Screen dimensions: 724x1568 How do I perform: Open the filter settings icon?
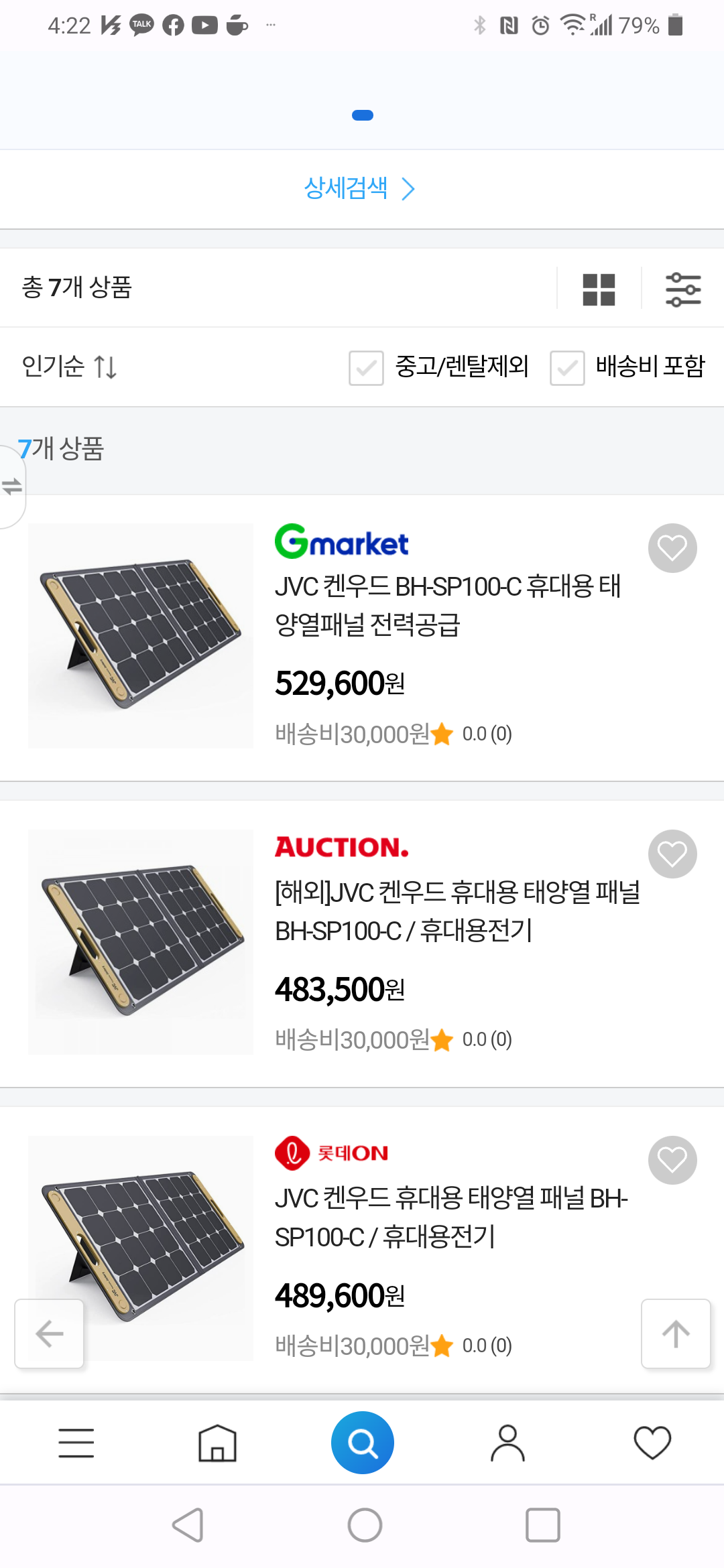pyautogui.click(x=682, y=289)
